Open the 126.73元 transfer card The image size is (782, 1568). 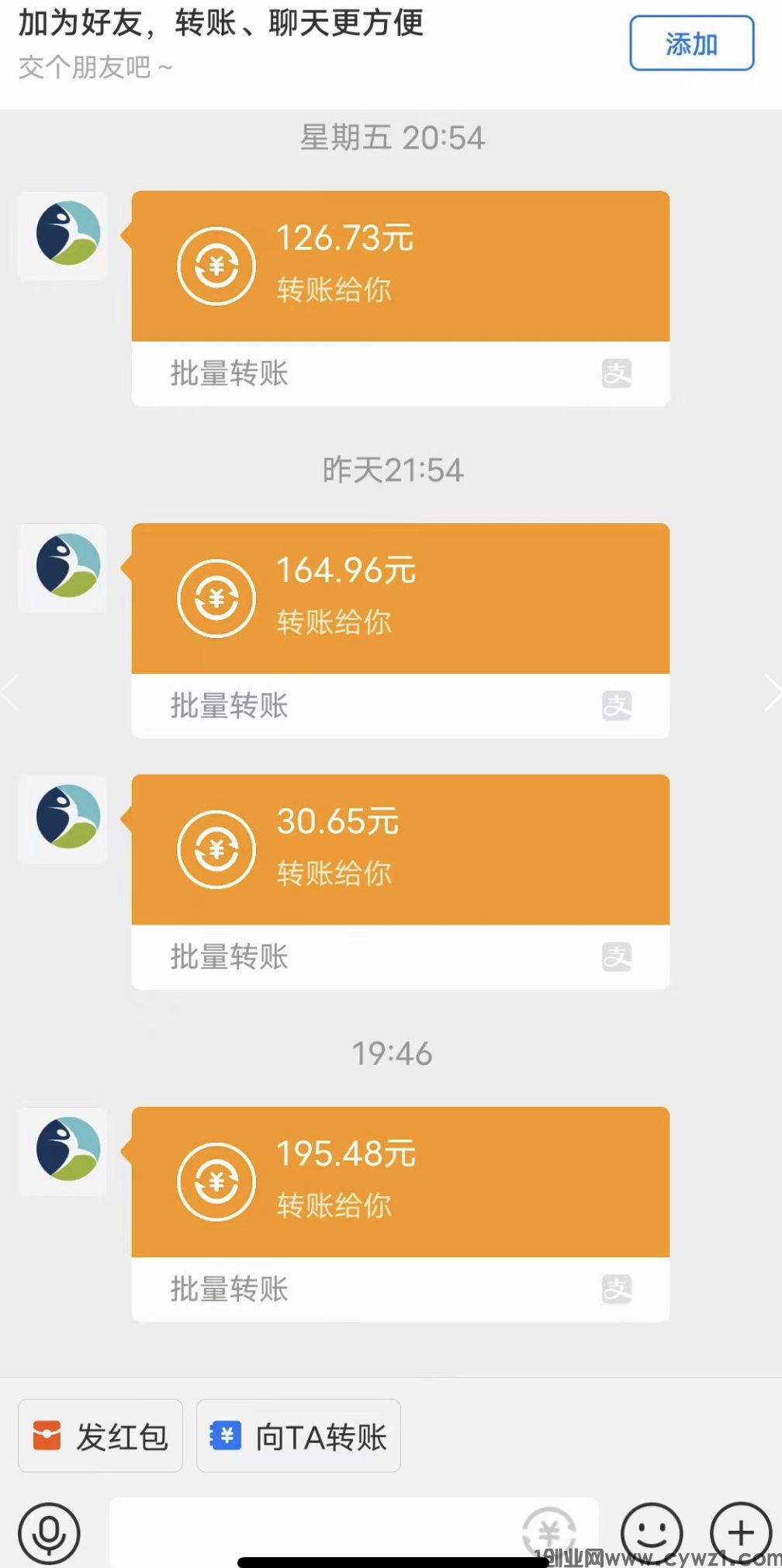(x=400, y=266)
